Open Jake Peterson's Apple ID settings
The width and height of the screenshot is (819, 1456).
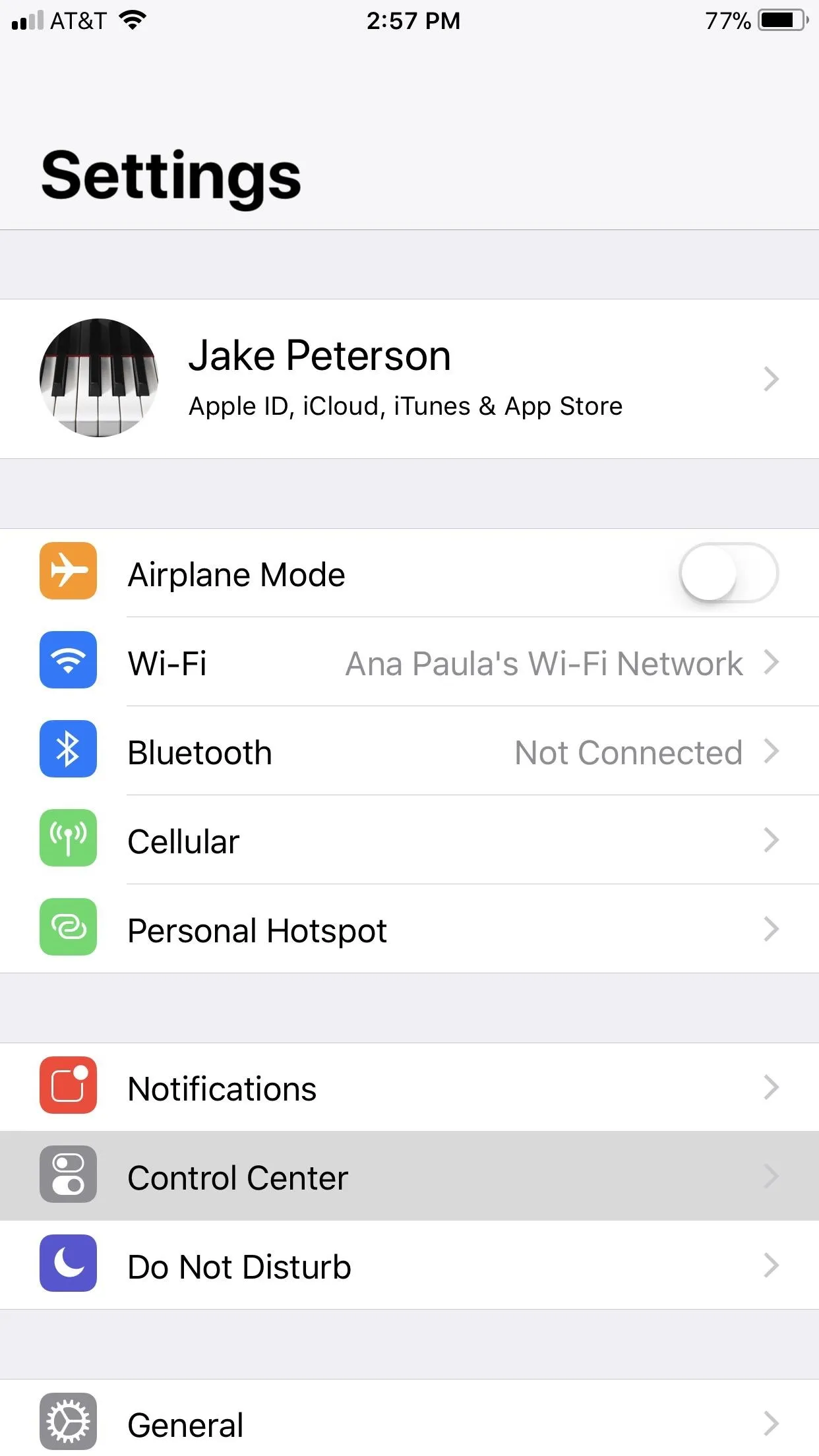point(409,379)
